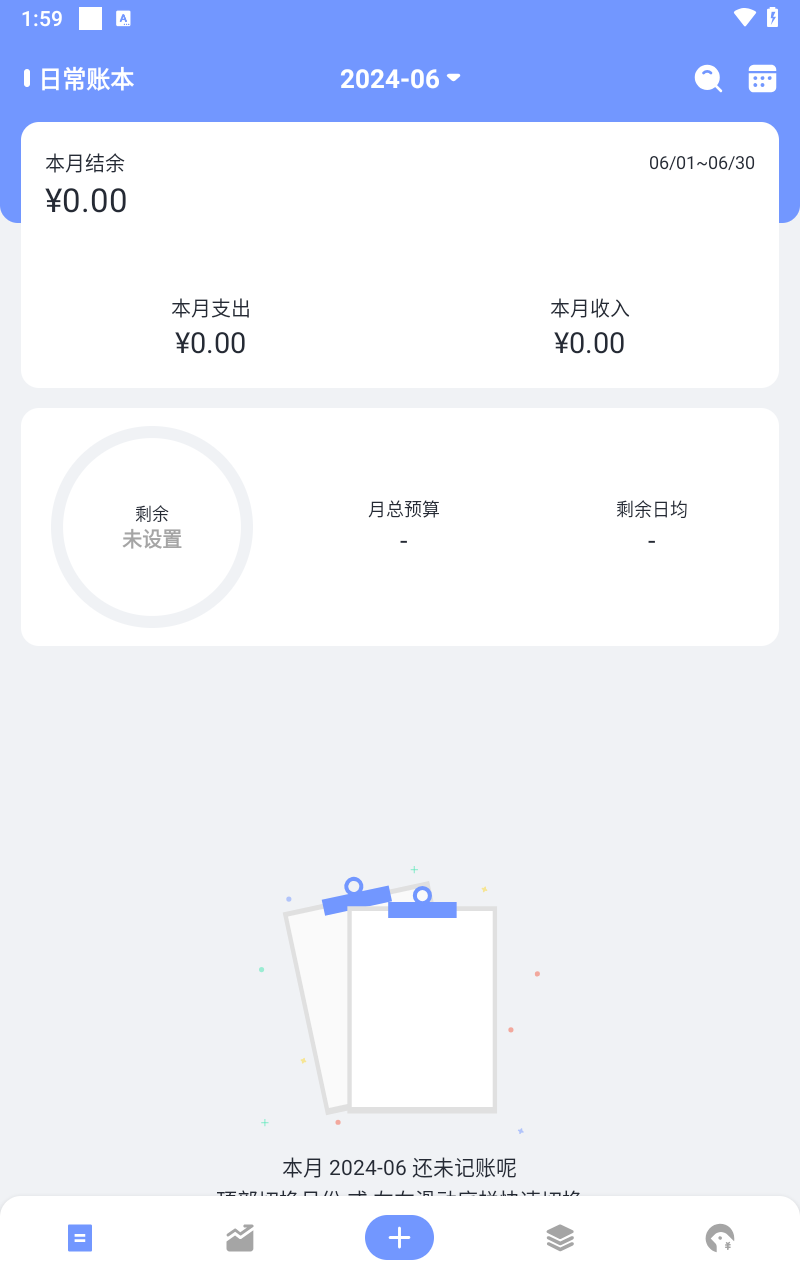Add a new record with the plus button
The height and width of the screenshot is (1280, 800).
[x=399, y=1238]
